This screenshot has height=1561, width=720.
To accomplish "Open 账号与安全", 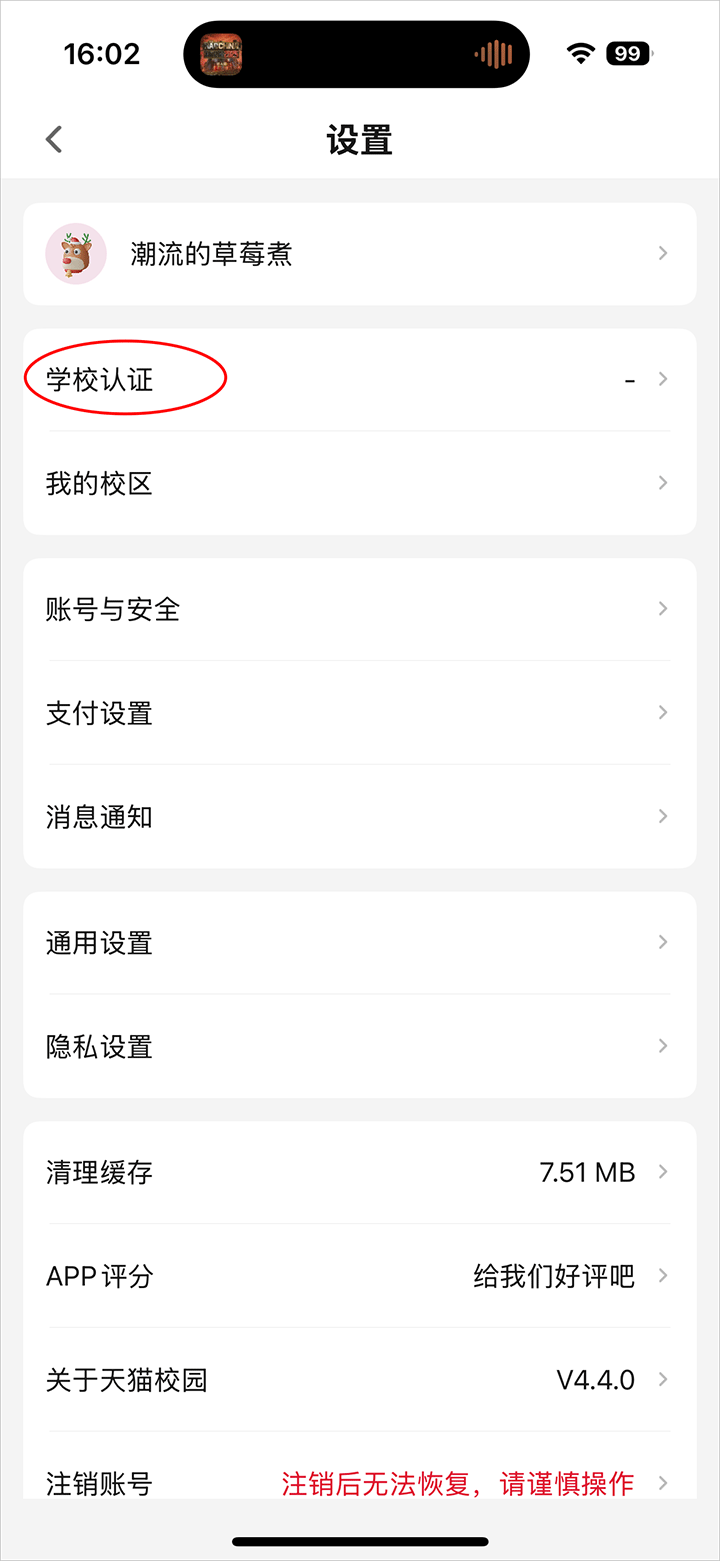I will pos(359,609).
